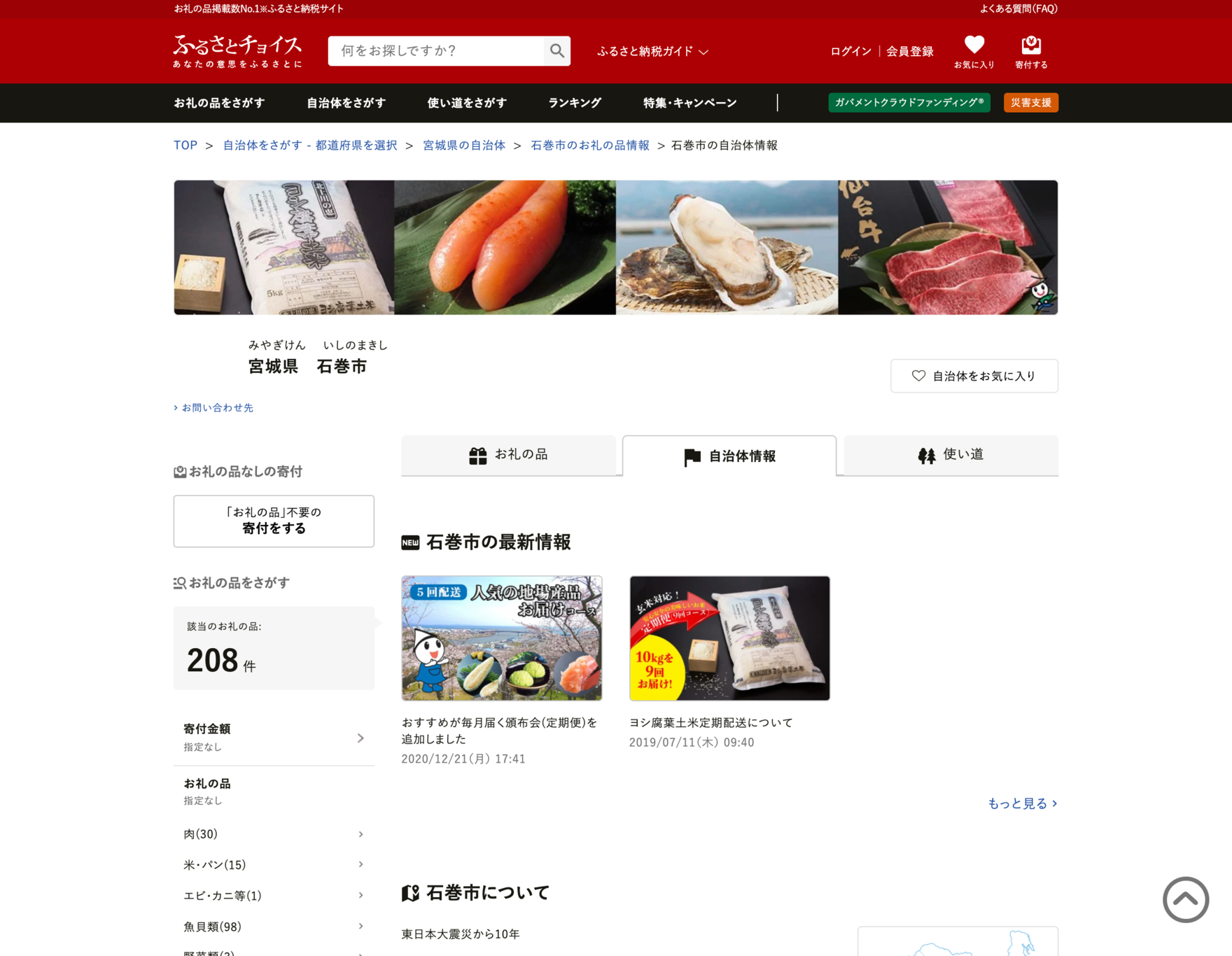Tap the search magnifier icon
The width and height of the screenshot is (1232, 956).
click(x=556, y=51)
